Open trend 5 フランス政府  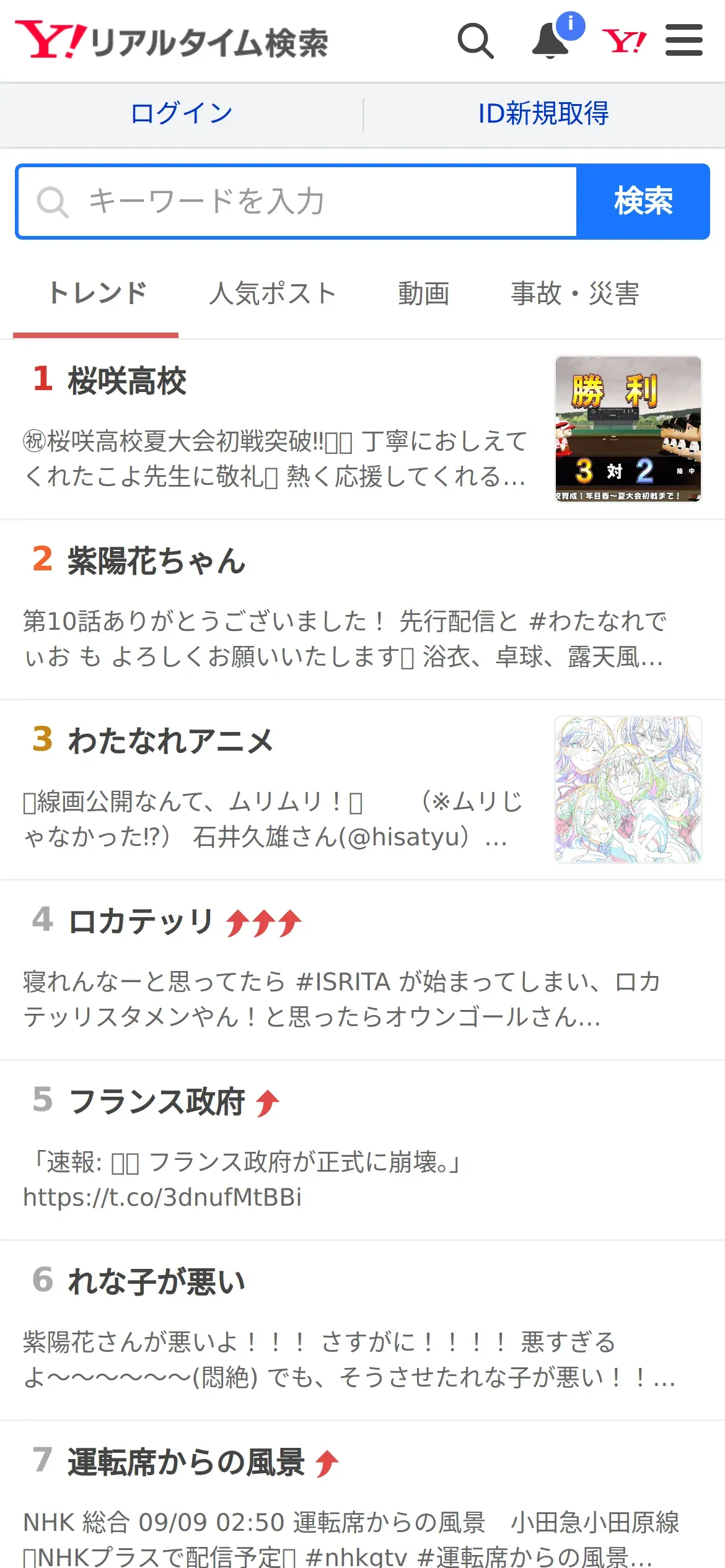[x=362, y=1150]
